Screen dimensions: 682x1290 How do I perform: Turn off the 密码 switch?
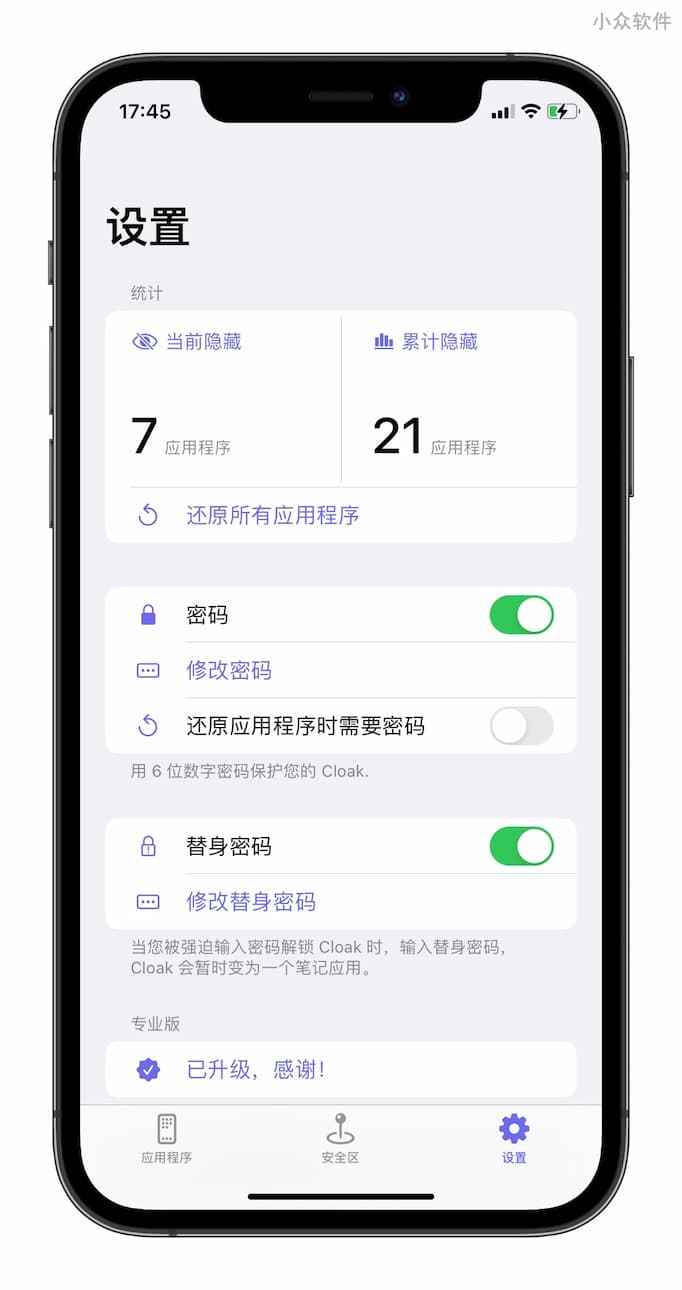point(521,615)
